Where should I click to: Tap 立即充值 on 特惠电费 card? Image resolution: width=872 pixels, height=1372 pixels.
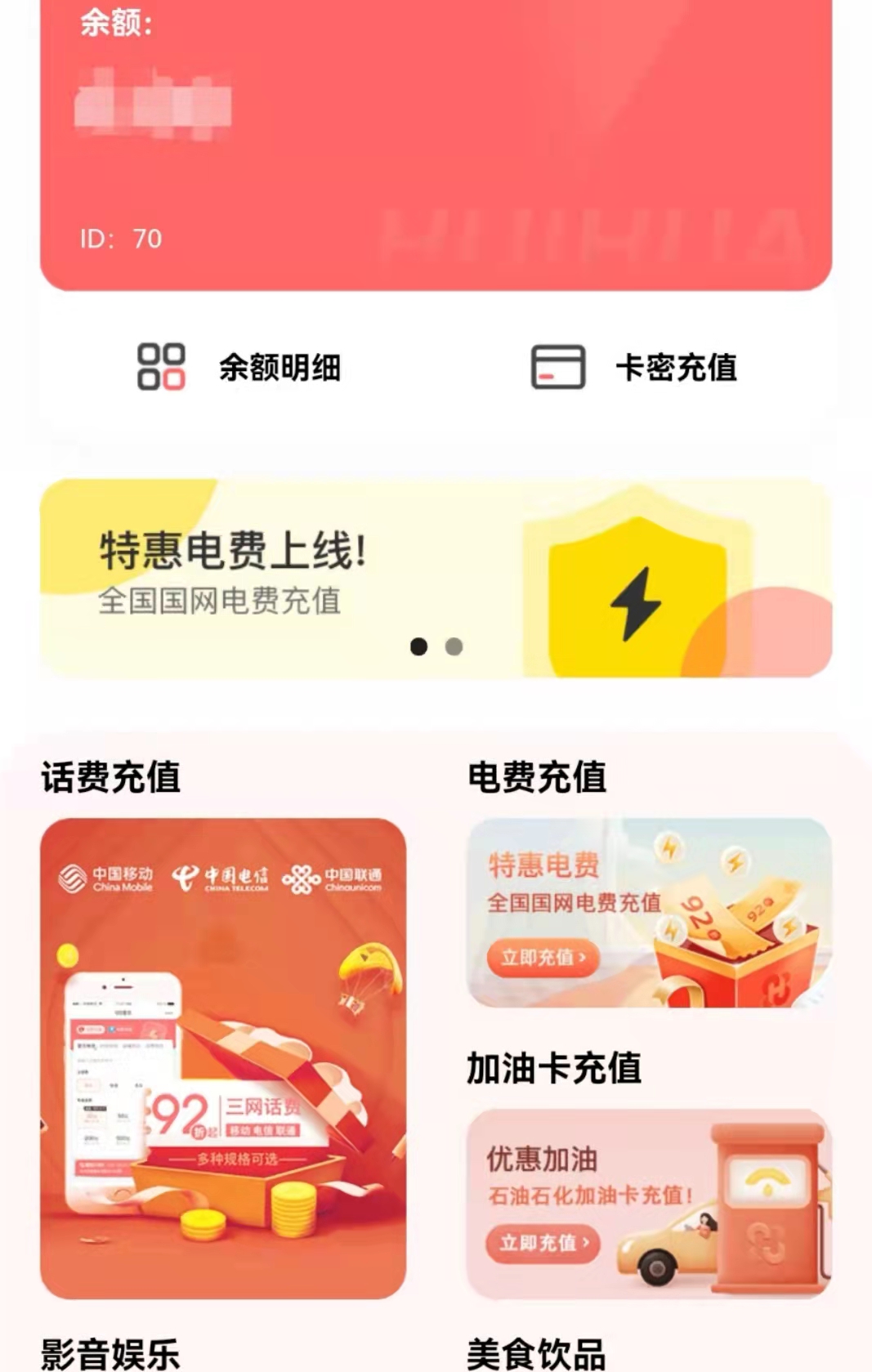click(x=543, y=957)
